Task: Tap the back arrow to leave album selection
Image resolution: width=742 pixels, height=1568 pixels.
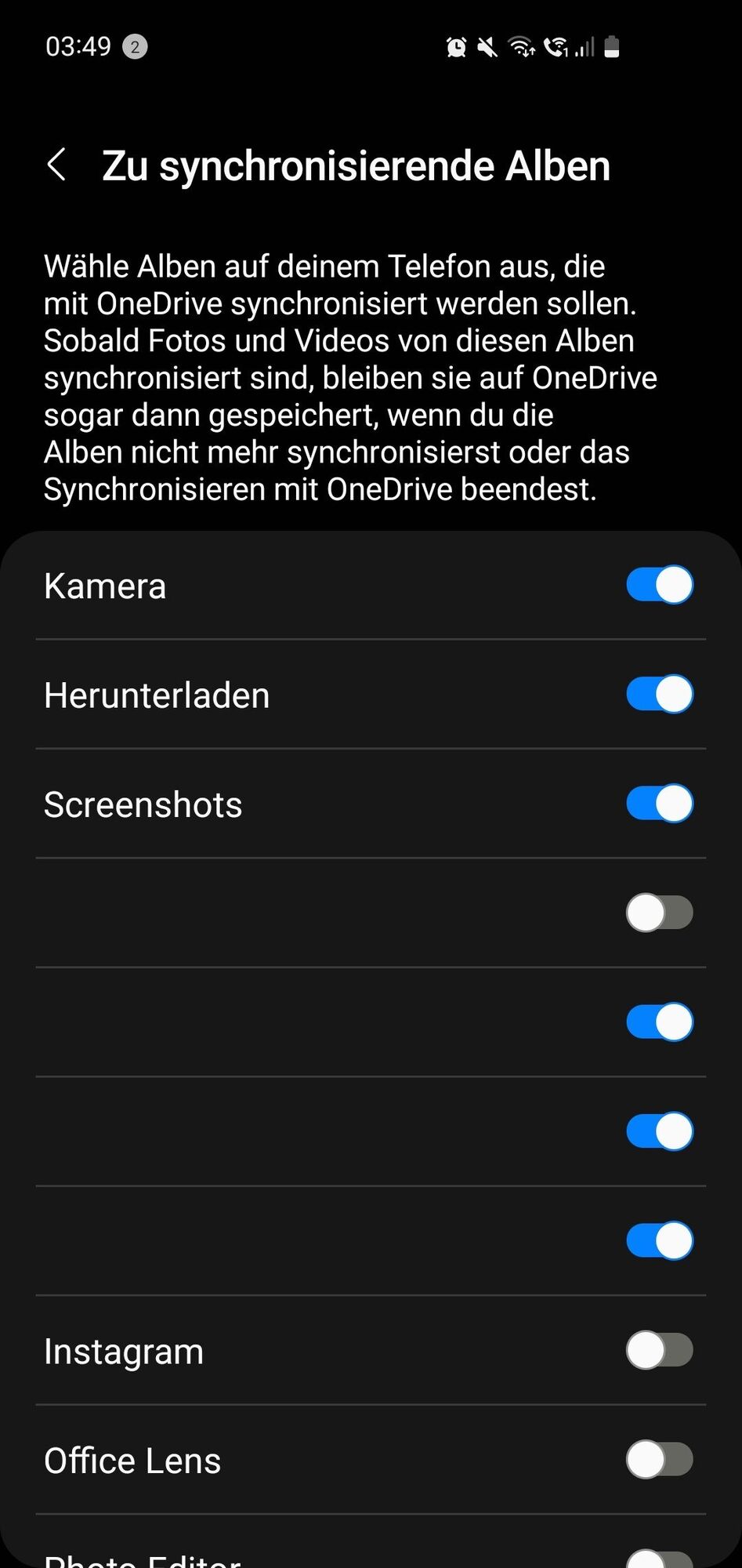Action: 56,165
